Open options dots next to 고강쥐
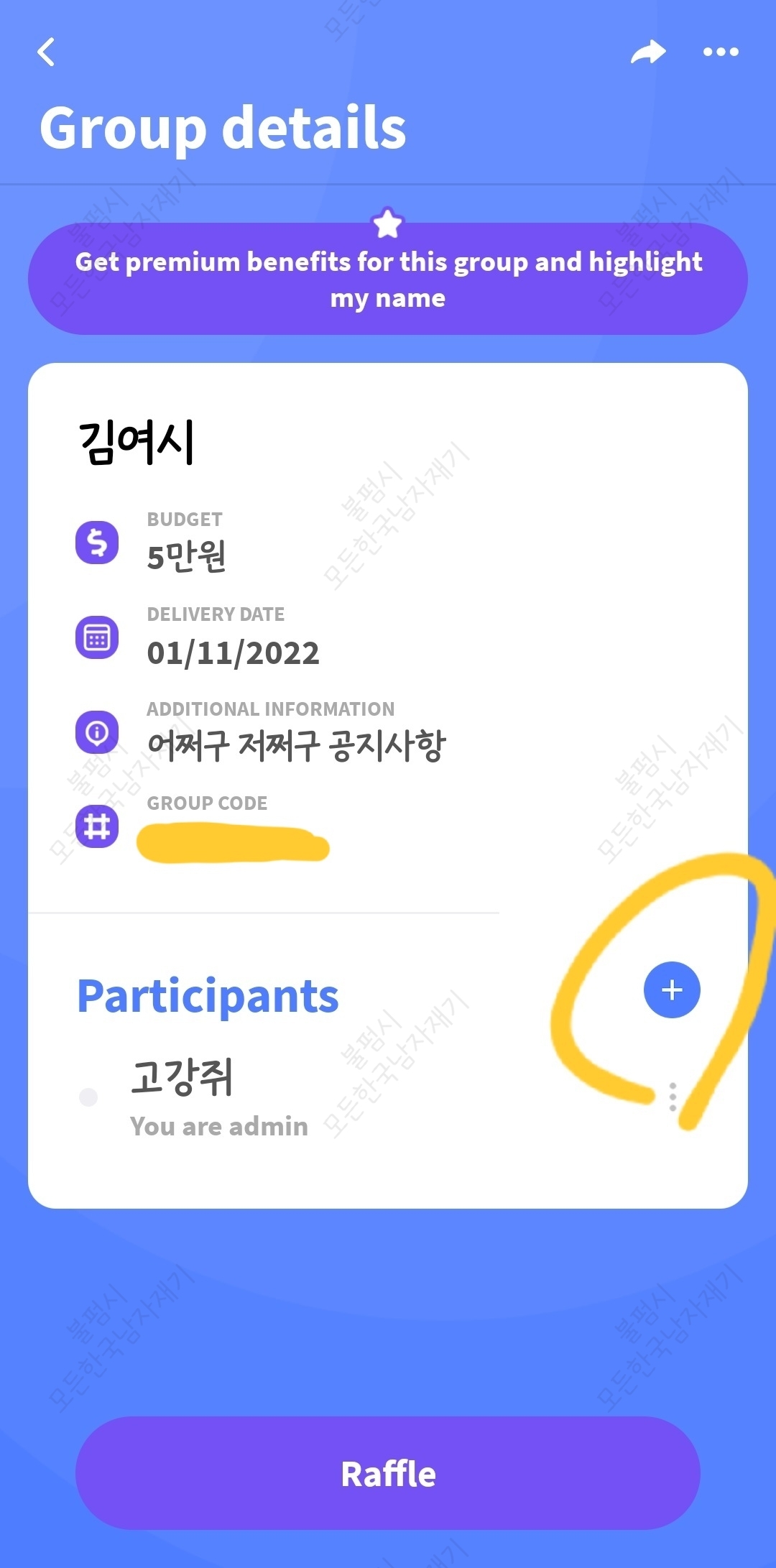This screenshot has height=1568, width=776. pos(673,1097)
